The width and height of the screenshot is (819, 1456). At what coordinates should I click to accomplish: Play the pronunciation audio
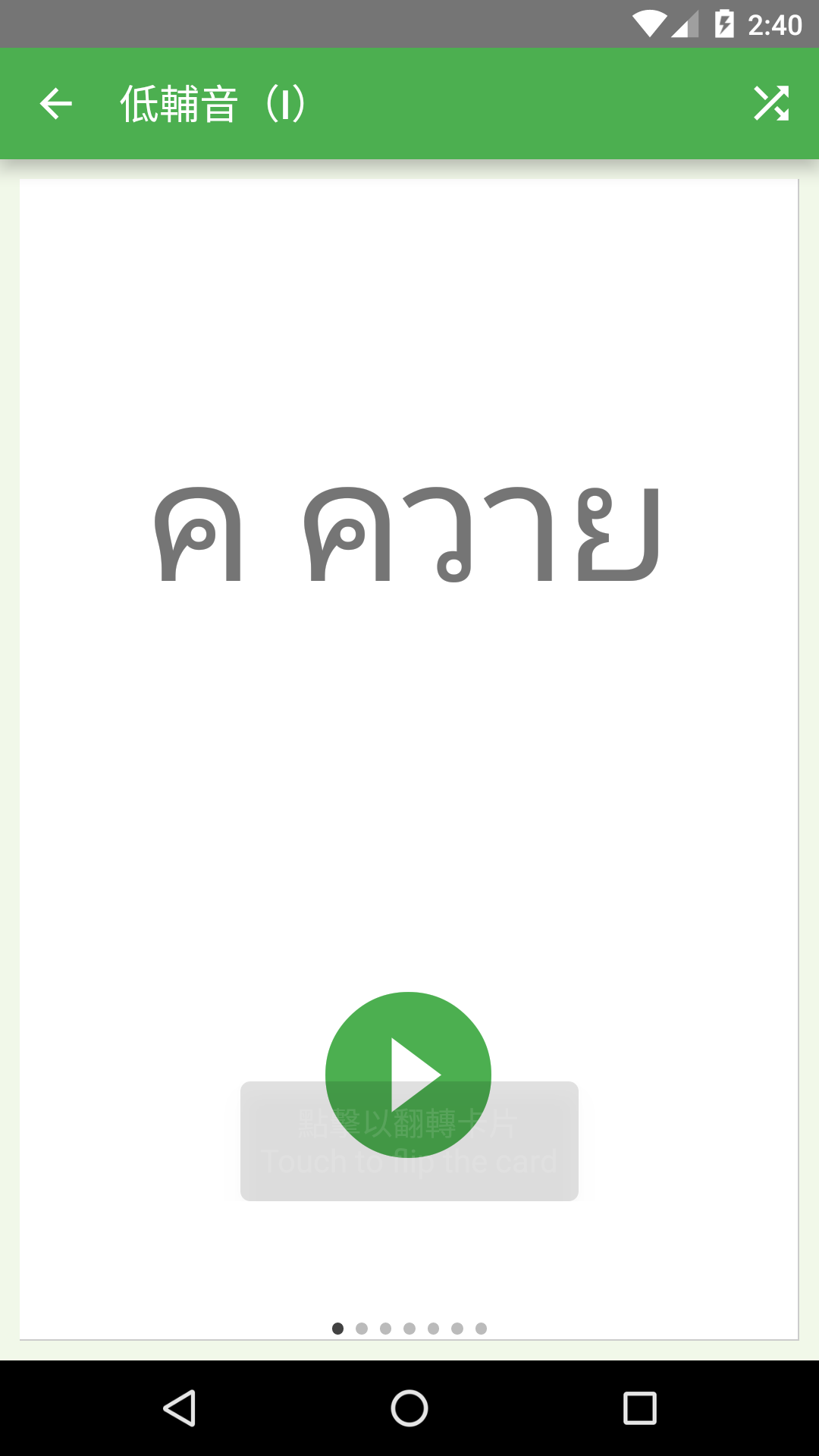click(408, 1074)
